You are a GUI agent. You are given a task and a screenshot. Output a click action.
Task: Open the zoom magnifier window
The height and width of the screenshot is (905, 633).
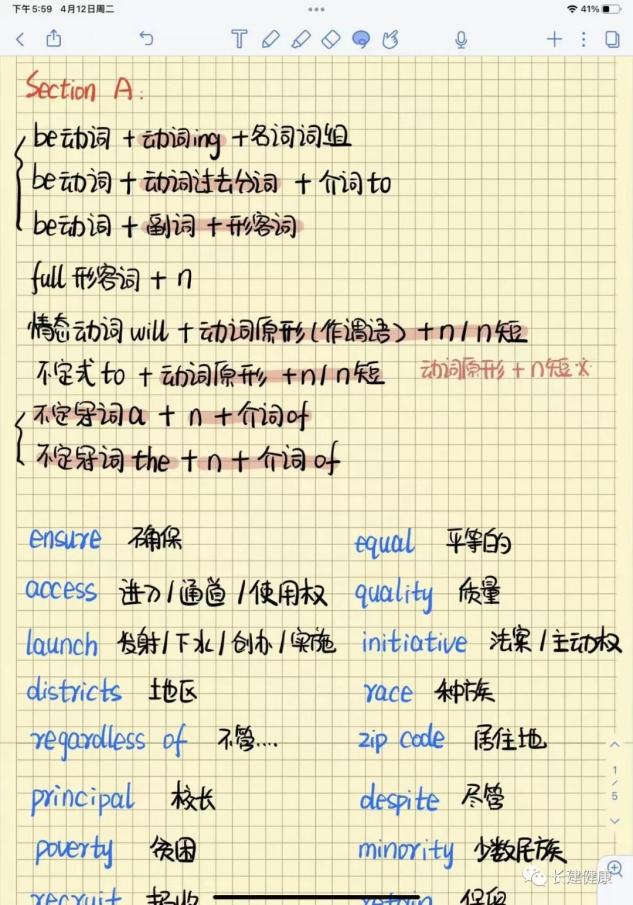[615, 868]
